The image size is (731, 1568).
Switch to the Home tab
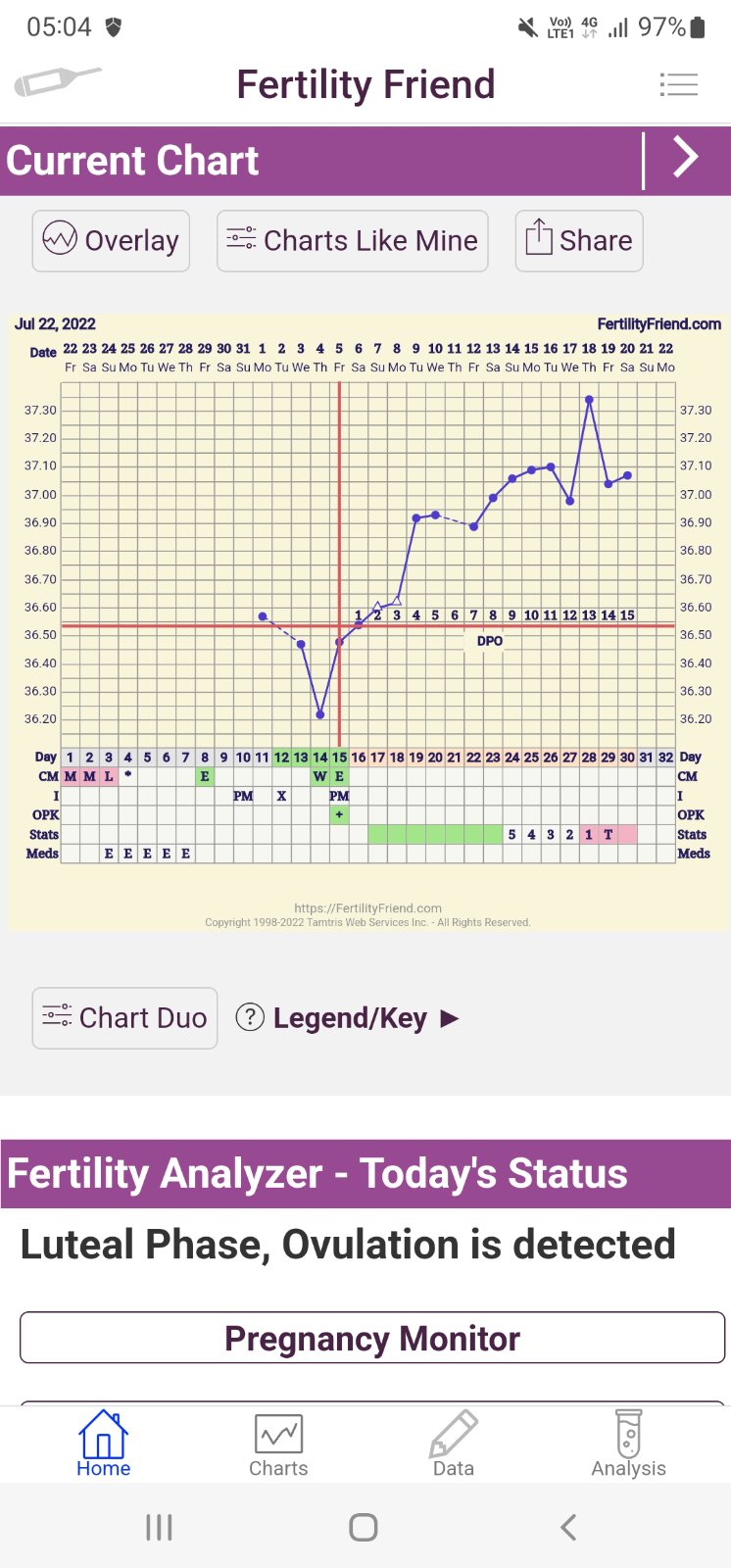click(103, 1444)
